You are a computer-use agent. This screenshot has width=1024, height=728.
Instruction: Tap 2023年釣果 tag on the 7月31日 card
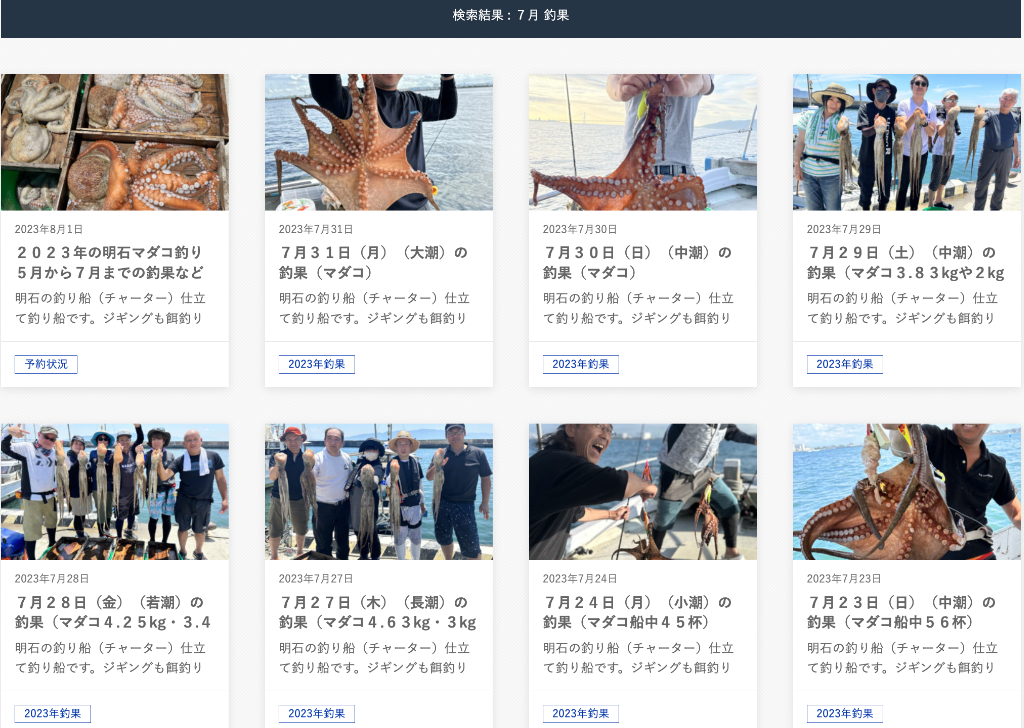pos(316,364)
